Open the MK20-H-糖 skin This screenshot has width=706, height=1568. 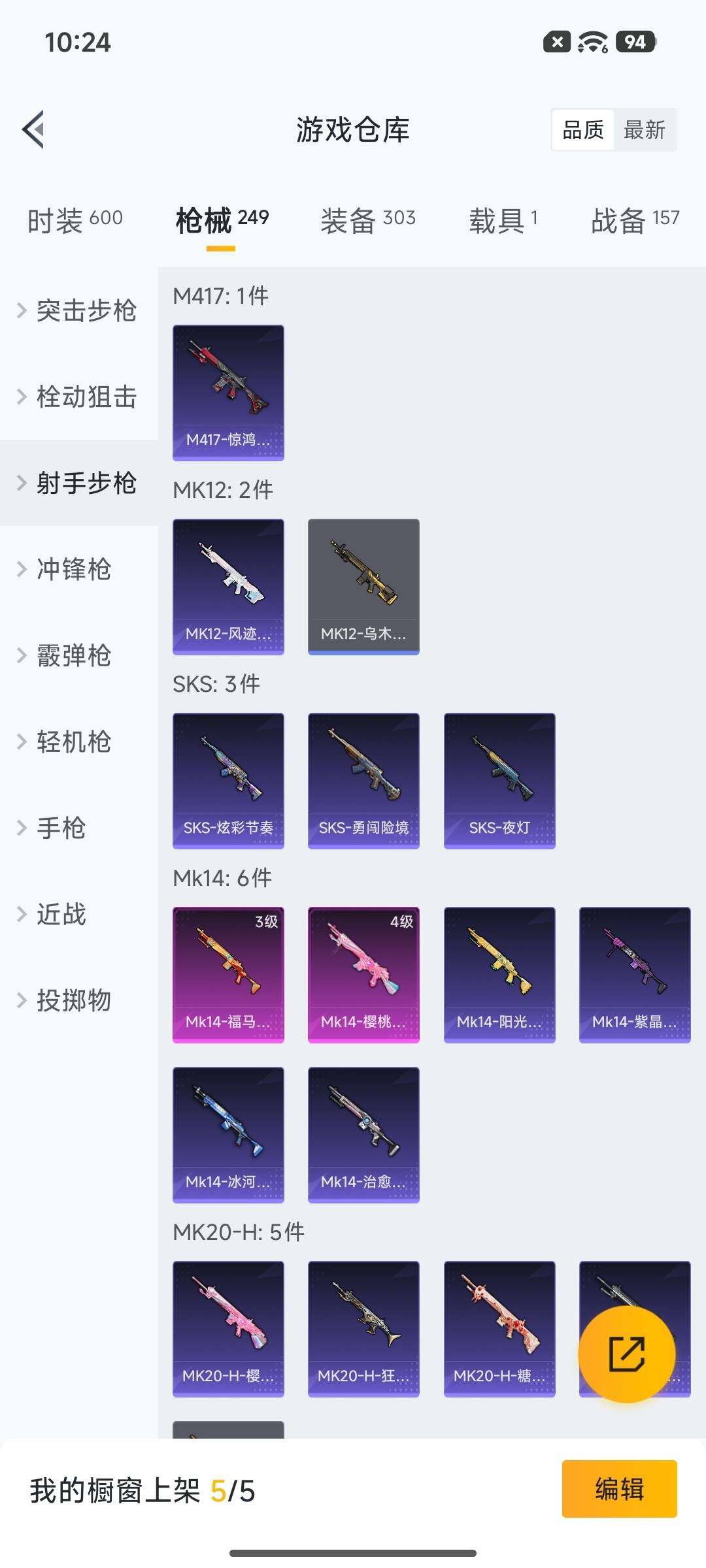click(499, 1328)
